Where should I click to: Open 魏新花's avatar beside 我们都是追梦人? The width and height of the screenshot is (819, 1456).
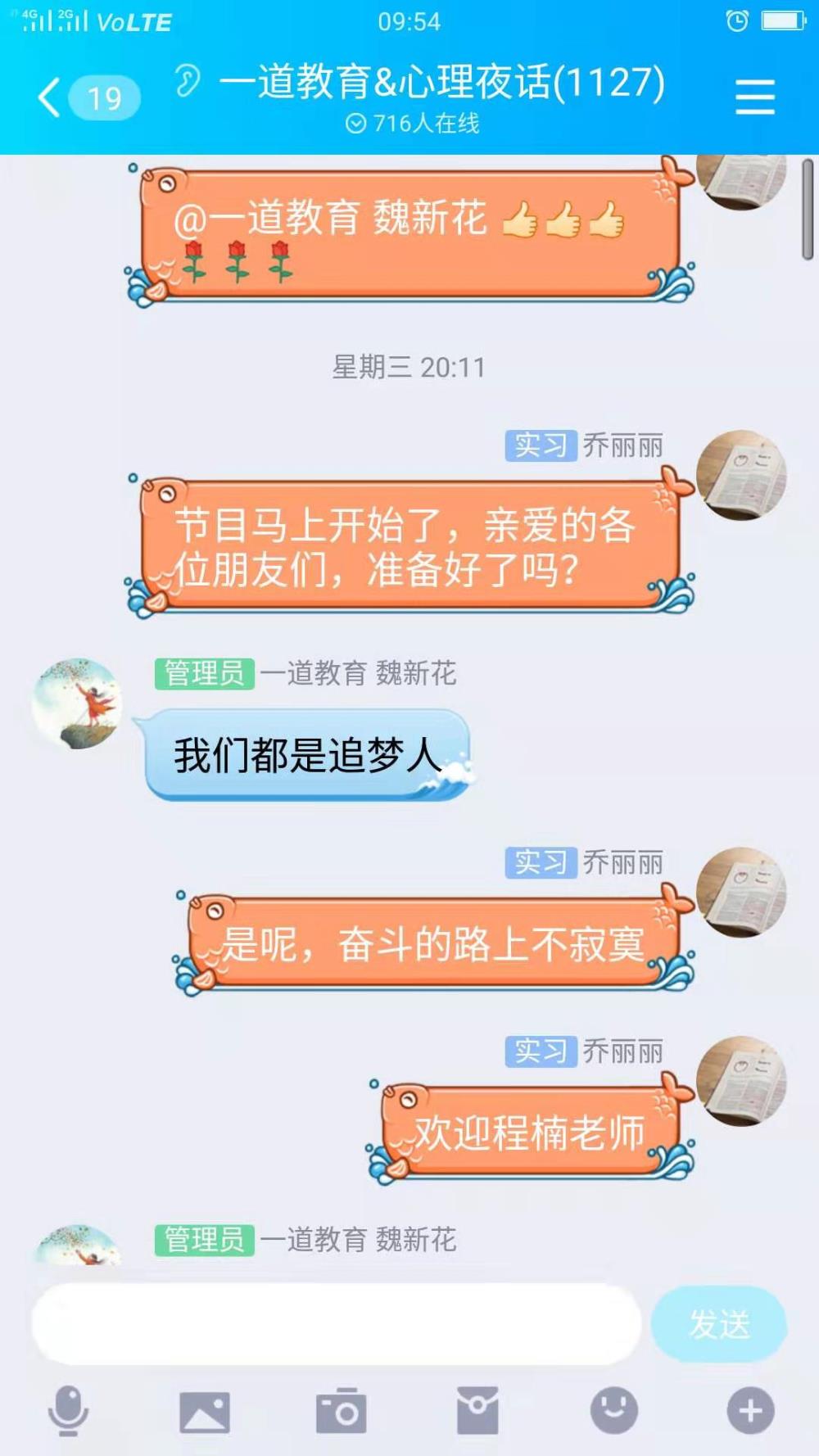pos(77,703)
